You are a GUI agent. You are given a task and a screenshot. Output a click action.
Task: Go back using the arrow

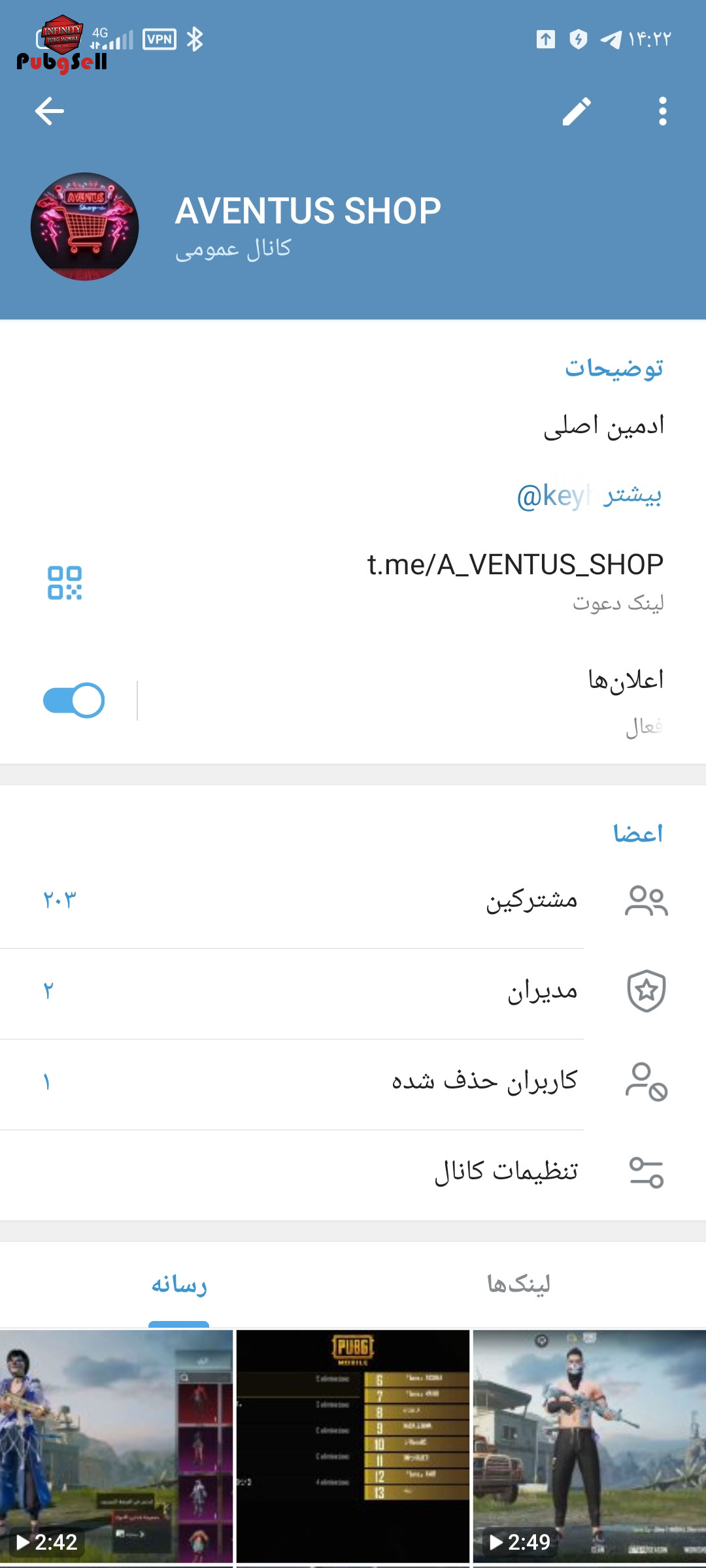click(x=50, y=111)
